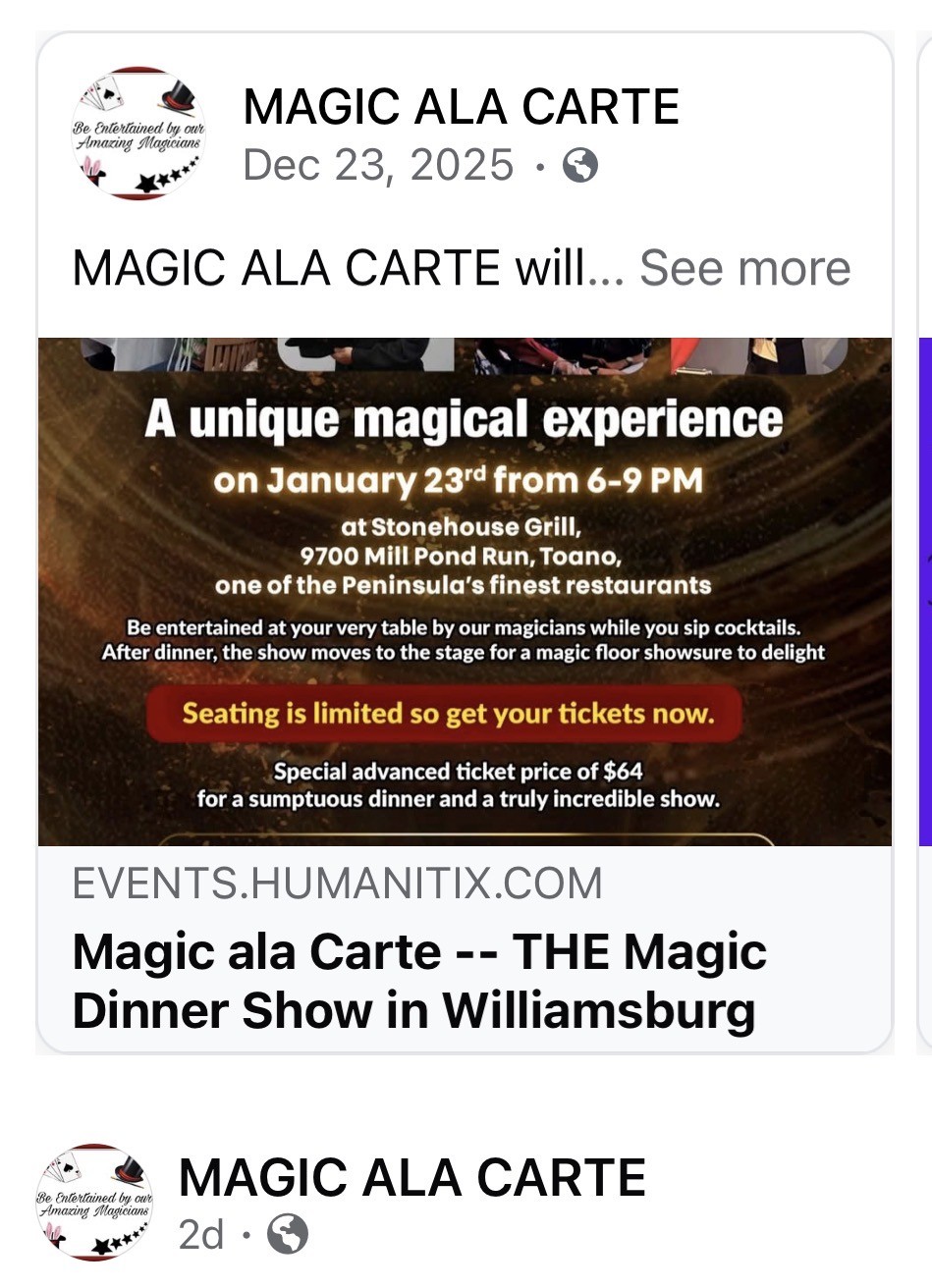Tap the profile picture on the Dec 23 post
The height and width of the screenshot is (1288, 932).
pyautogui.click(x=137, y=133)
